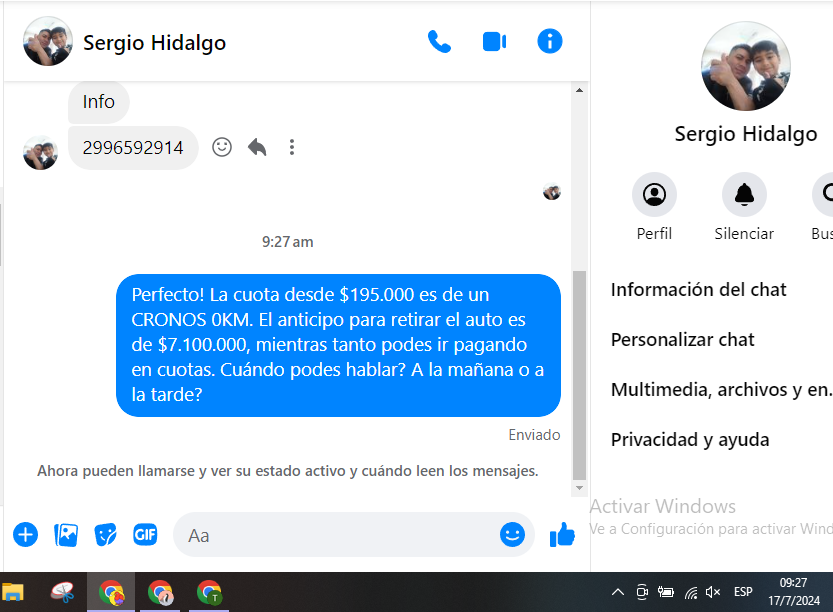This screenshot has width=833, height=612.
Task: Open the GIF picker
Action: (x=145, y=535)
